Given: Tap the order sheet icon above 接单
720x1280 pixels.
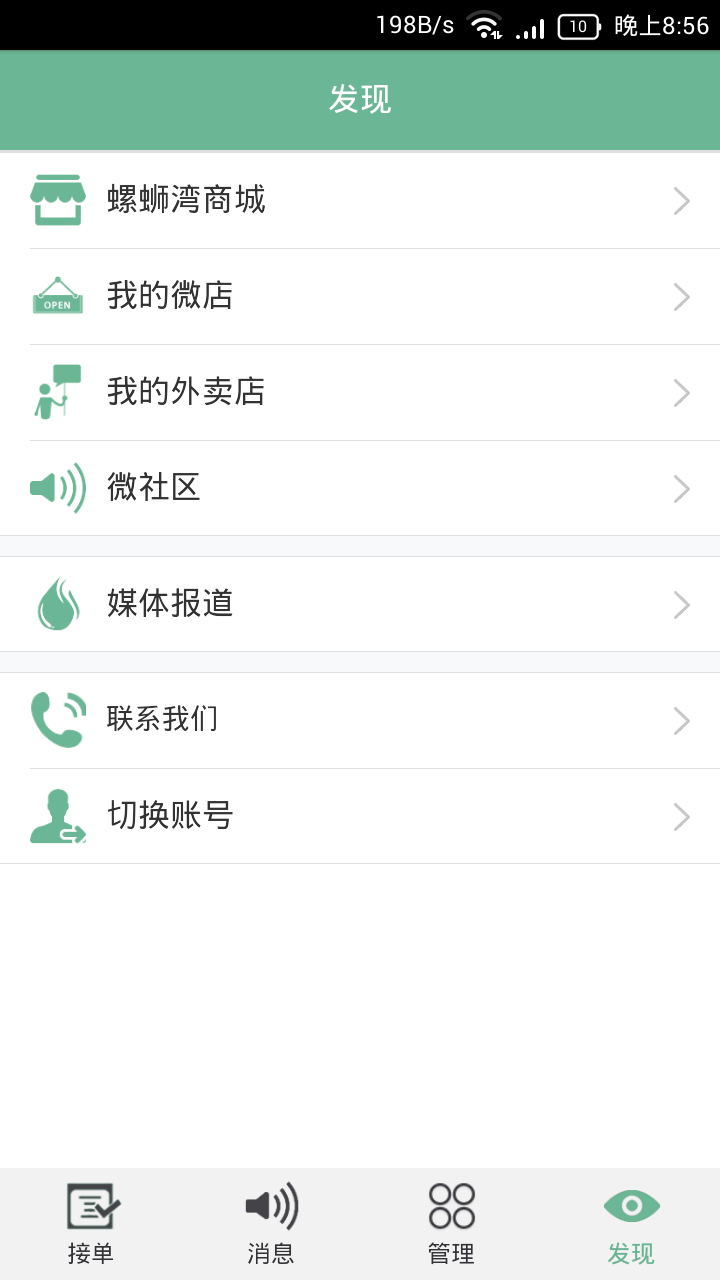Looking at the screenshot, I should 91,1206.
